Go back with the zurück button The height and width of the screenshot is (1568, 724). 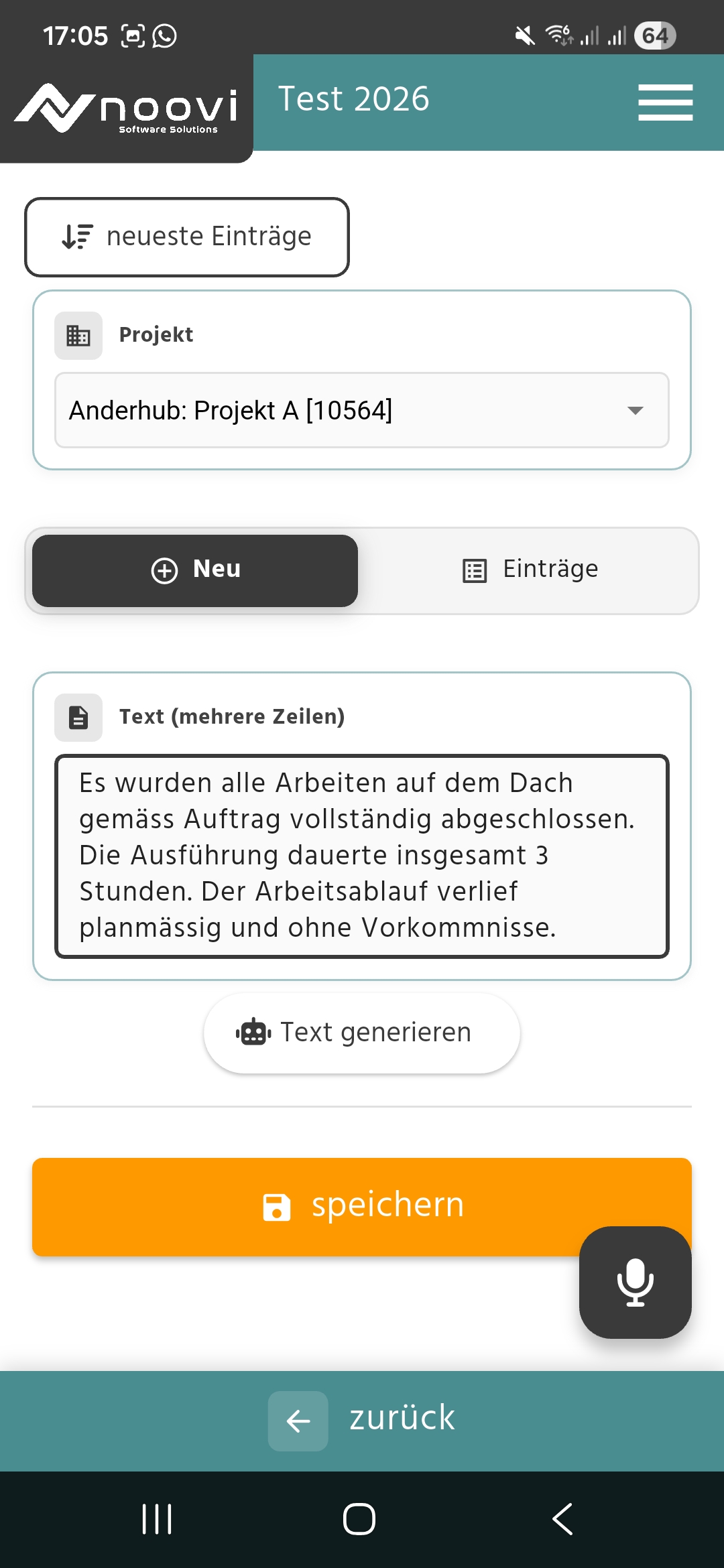click(x=362, y=1420)
